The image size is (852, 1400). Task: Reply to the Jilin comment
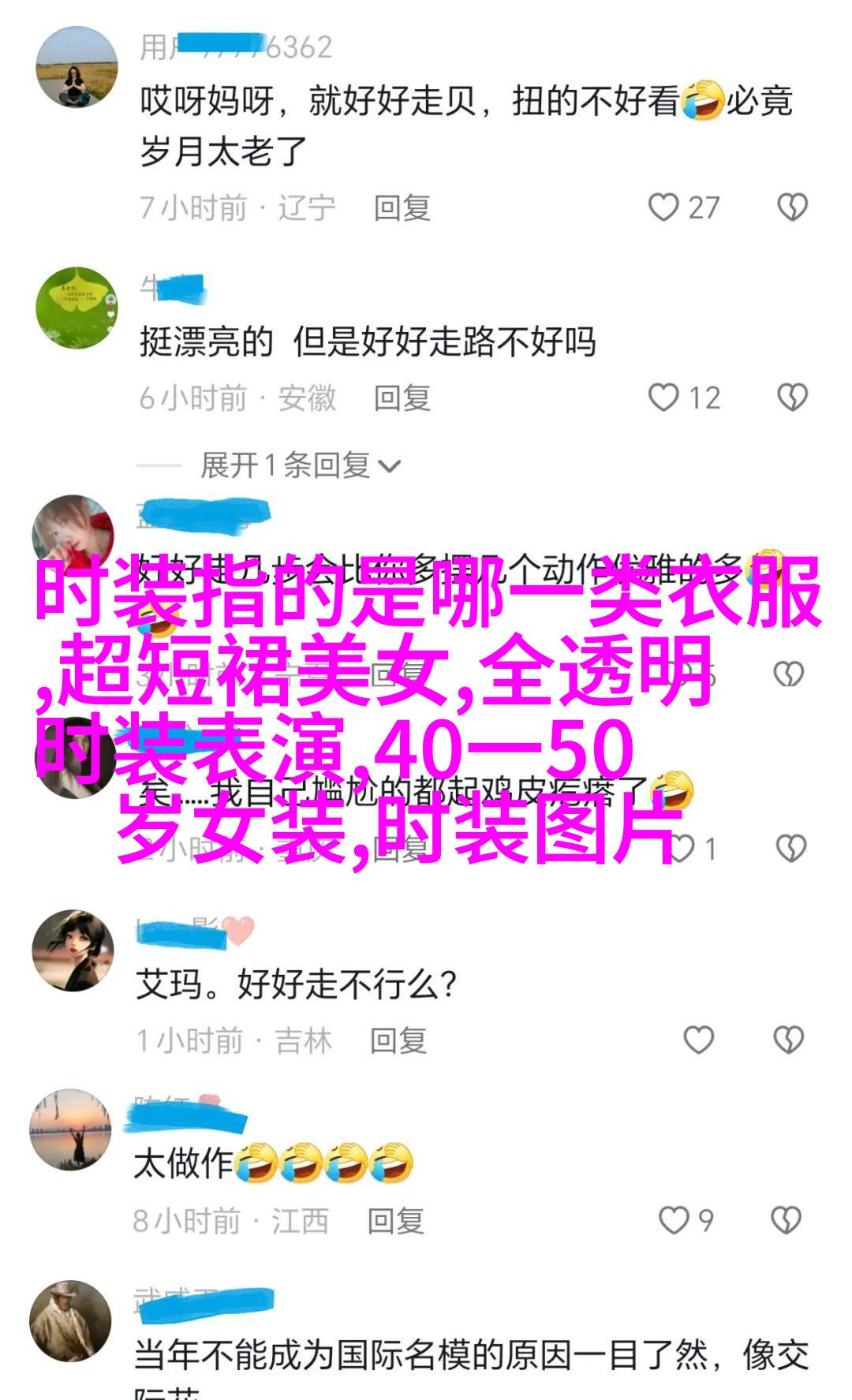pos(398,1041)
